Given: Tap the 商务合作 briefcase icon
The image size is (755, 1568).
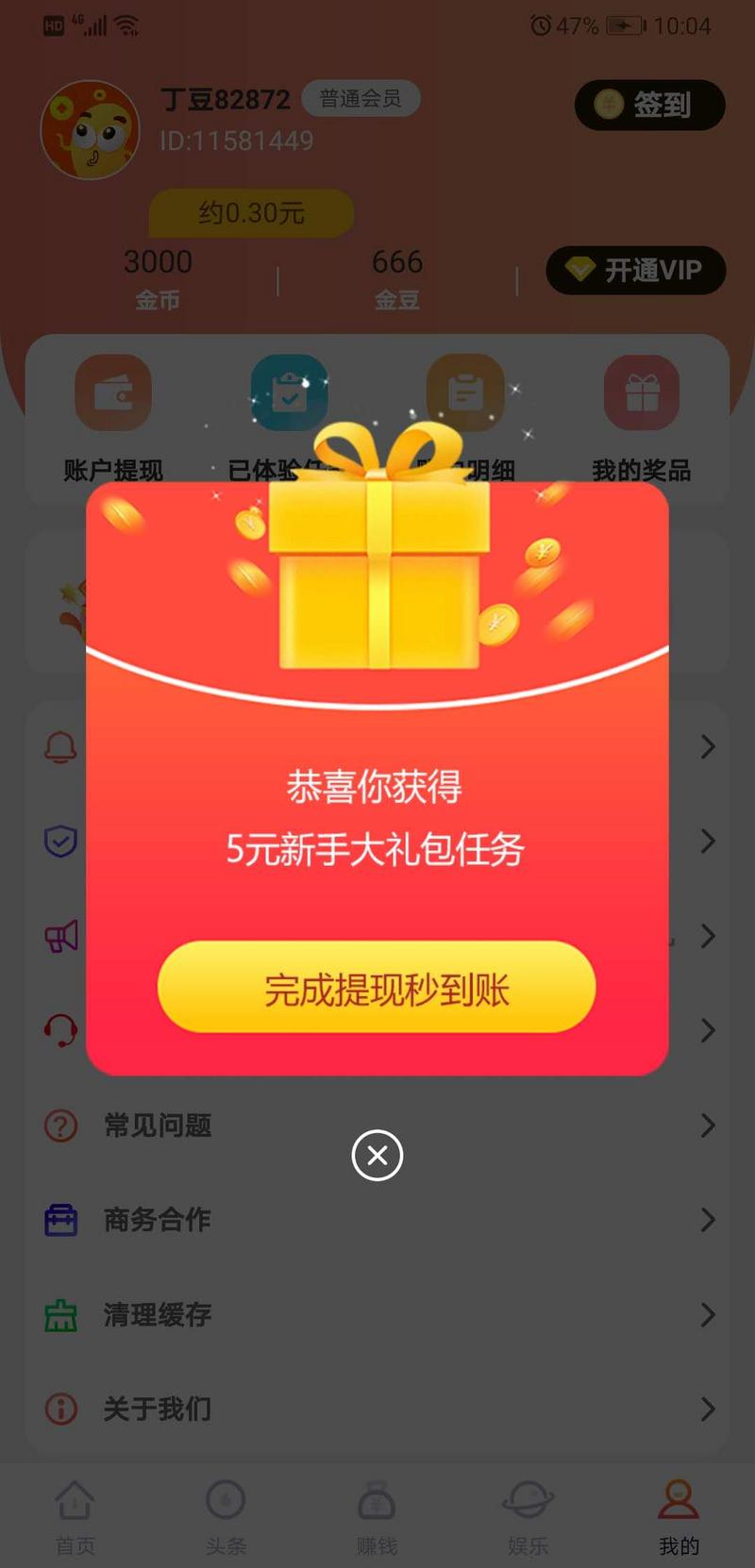Looking at the screenshot, I should pyautogui.click(x=59, y=1219).
